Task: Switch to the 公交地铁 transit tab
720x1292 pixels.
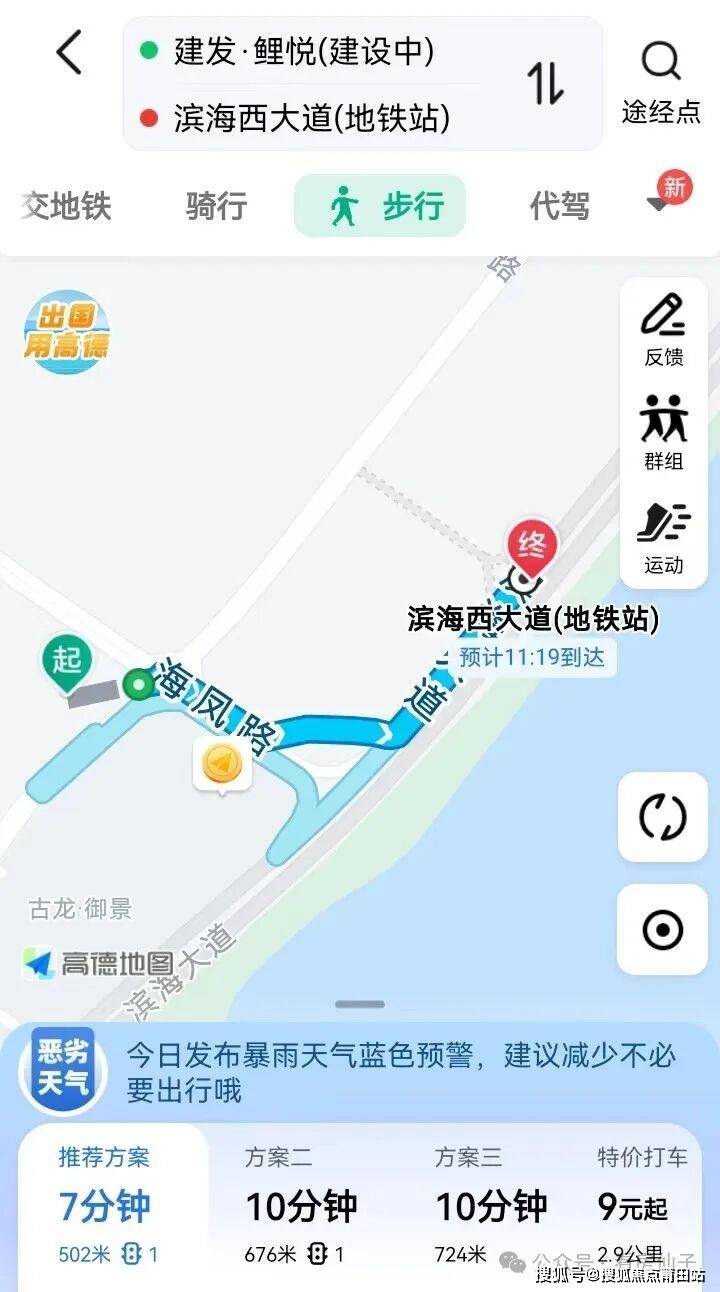Action: tap(66, 206)
